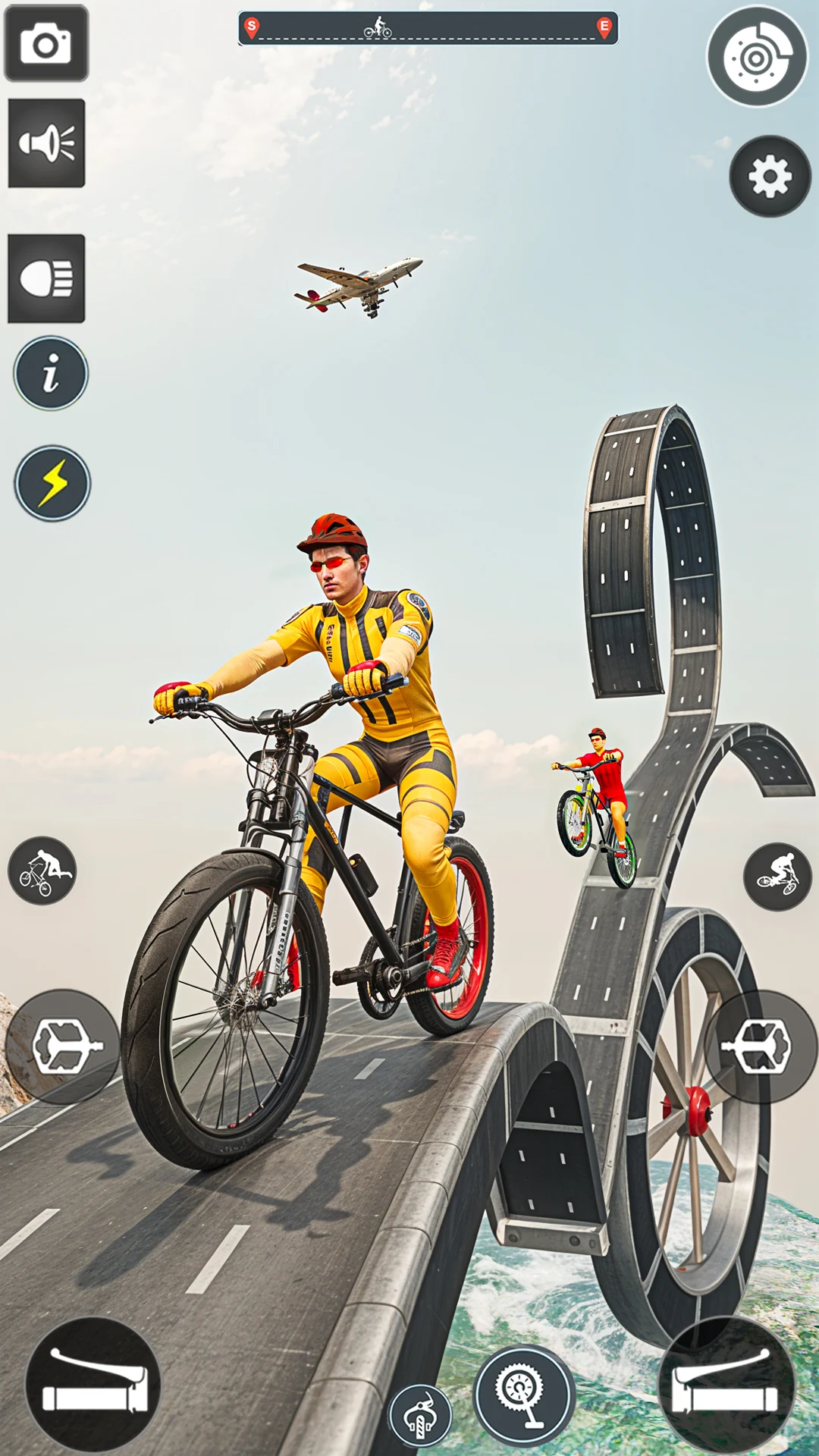
Task: Steer with the left handlebar button
Action: click(93, 1385)
